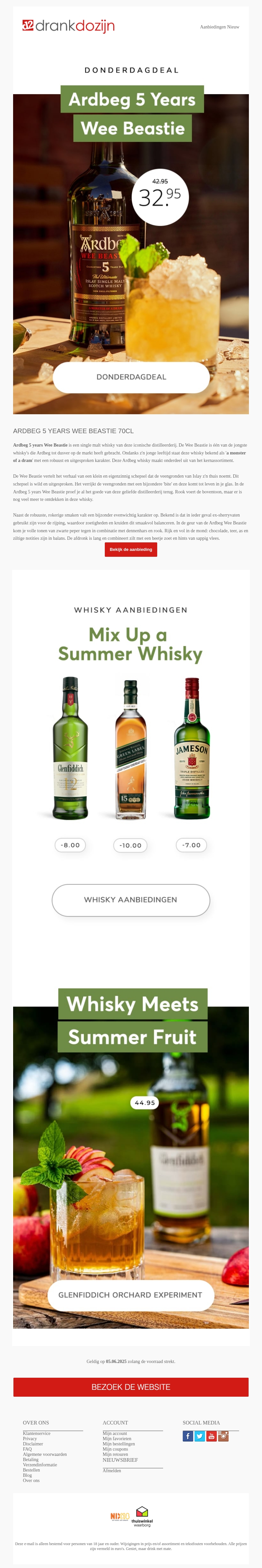
Task: Tap the Whisky Aanbiedingen button
Action: (131, 899)
